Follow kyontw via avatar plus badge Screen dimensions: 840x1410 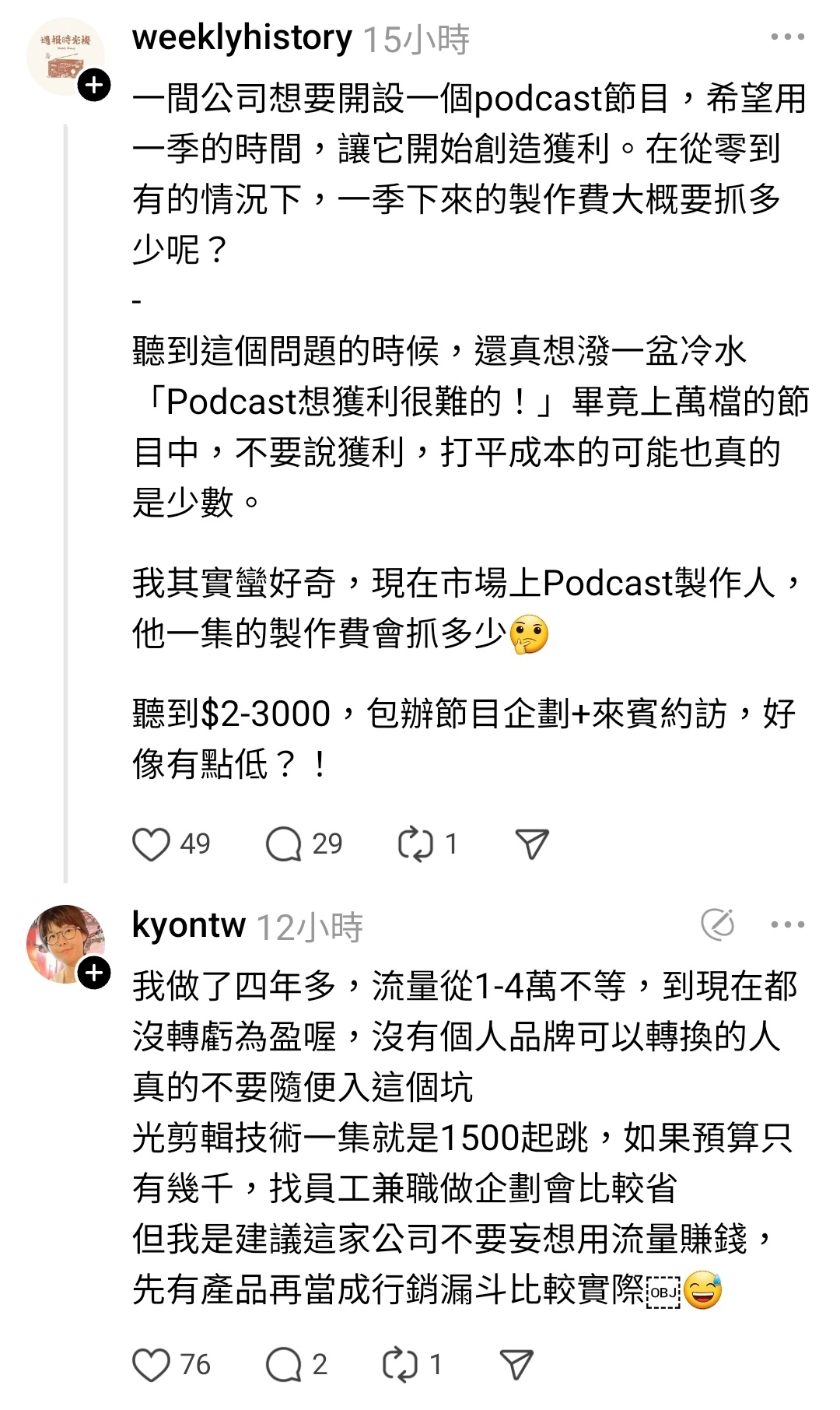point(94,973)
